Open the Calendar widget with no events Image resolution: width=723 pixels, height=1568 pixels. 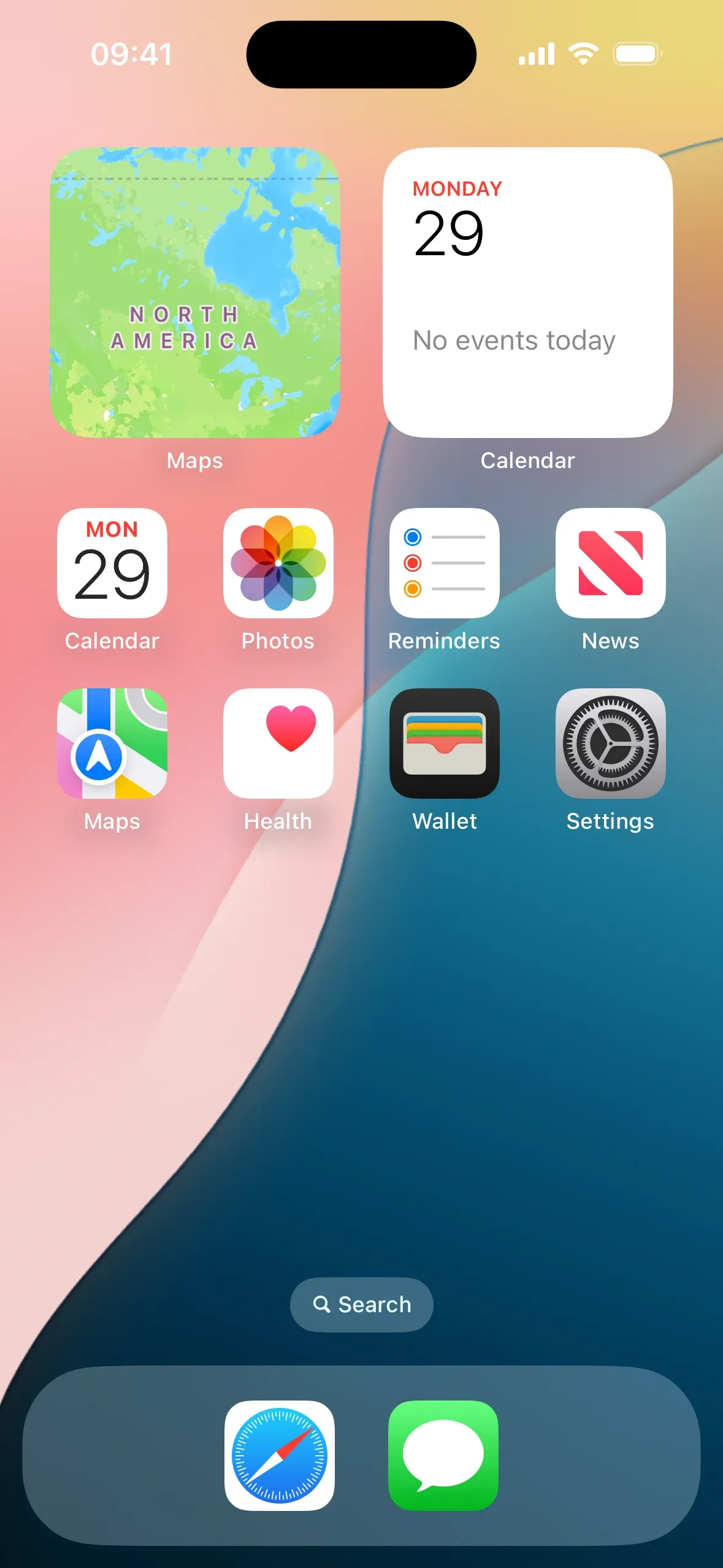click(527, 293)
